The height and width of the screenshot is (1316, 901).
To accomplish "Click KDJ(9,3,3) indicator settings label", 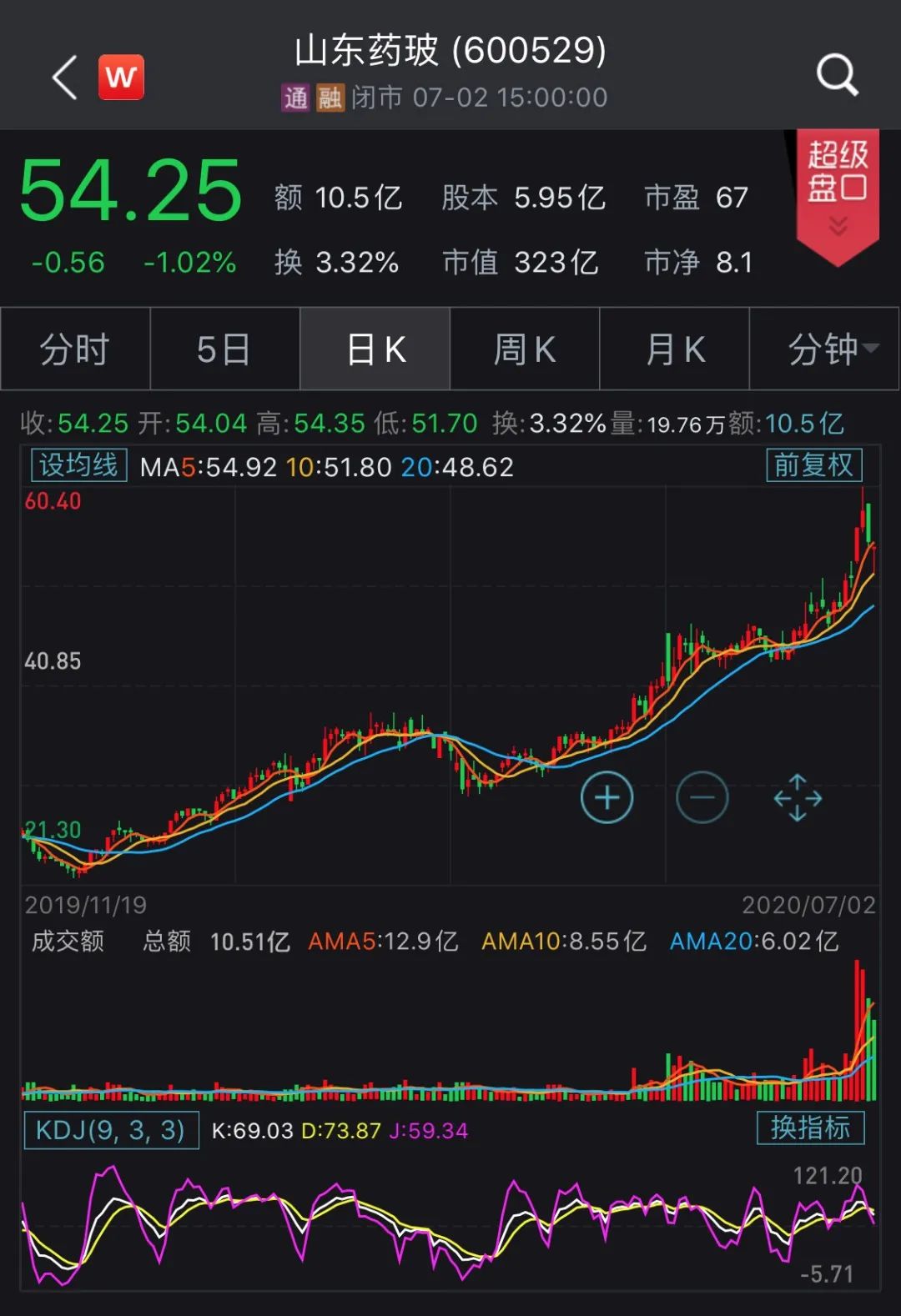I will (x=109, y=1128).
